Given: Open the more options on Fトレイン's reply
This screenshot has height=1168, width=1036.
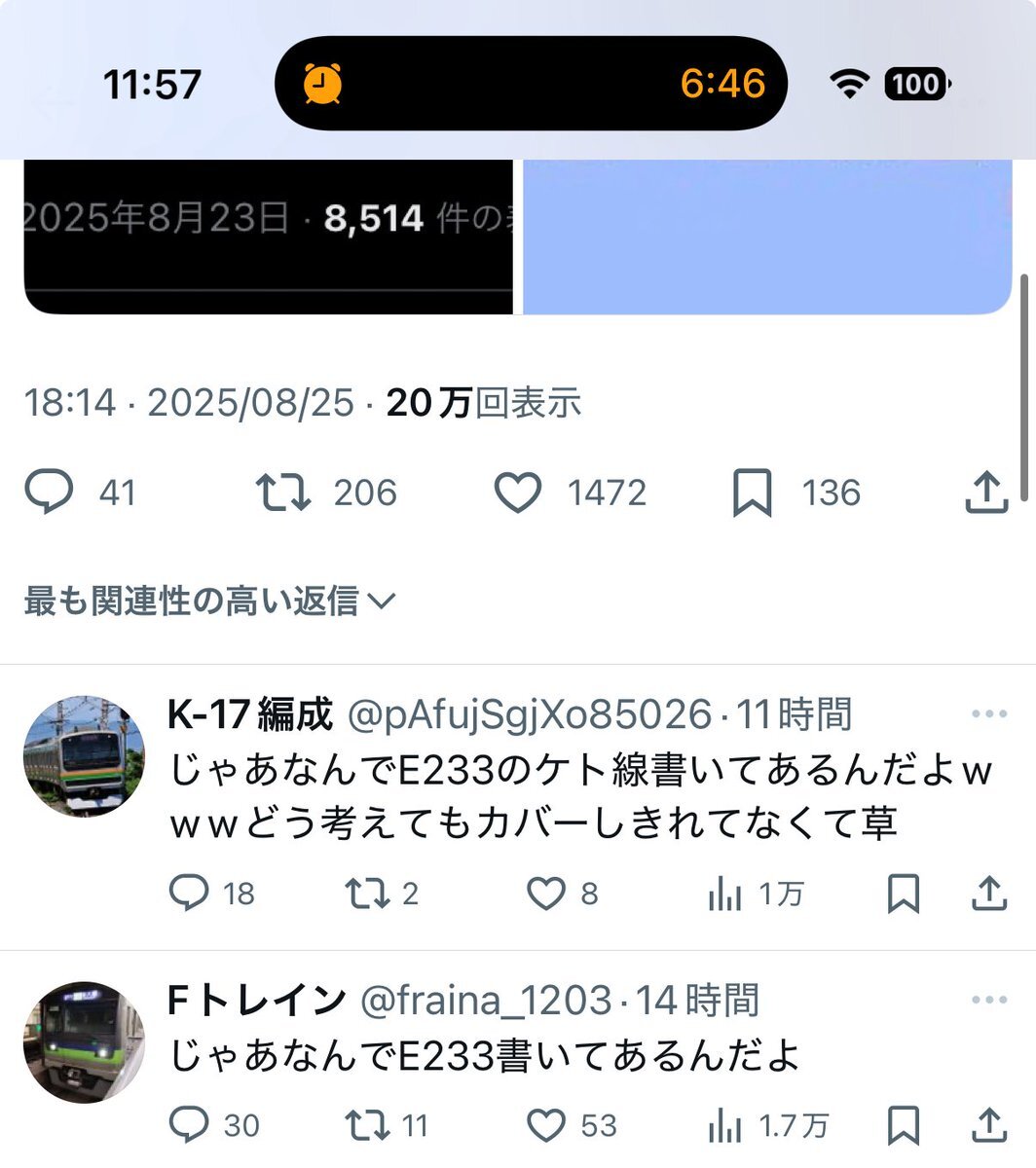Looking at the screenshot, I should [x=989, y=1001].
